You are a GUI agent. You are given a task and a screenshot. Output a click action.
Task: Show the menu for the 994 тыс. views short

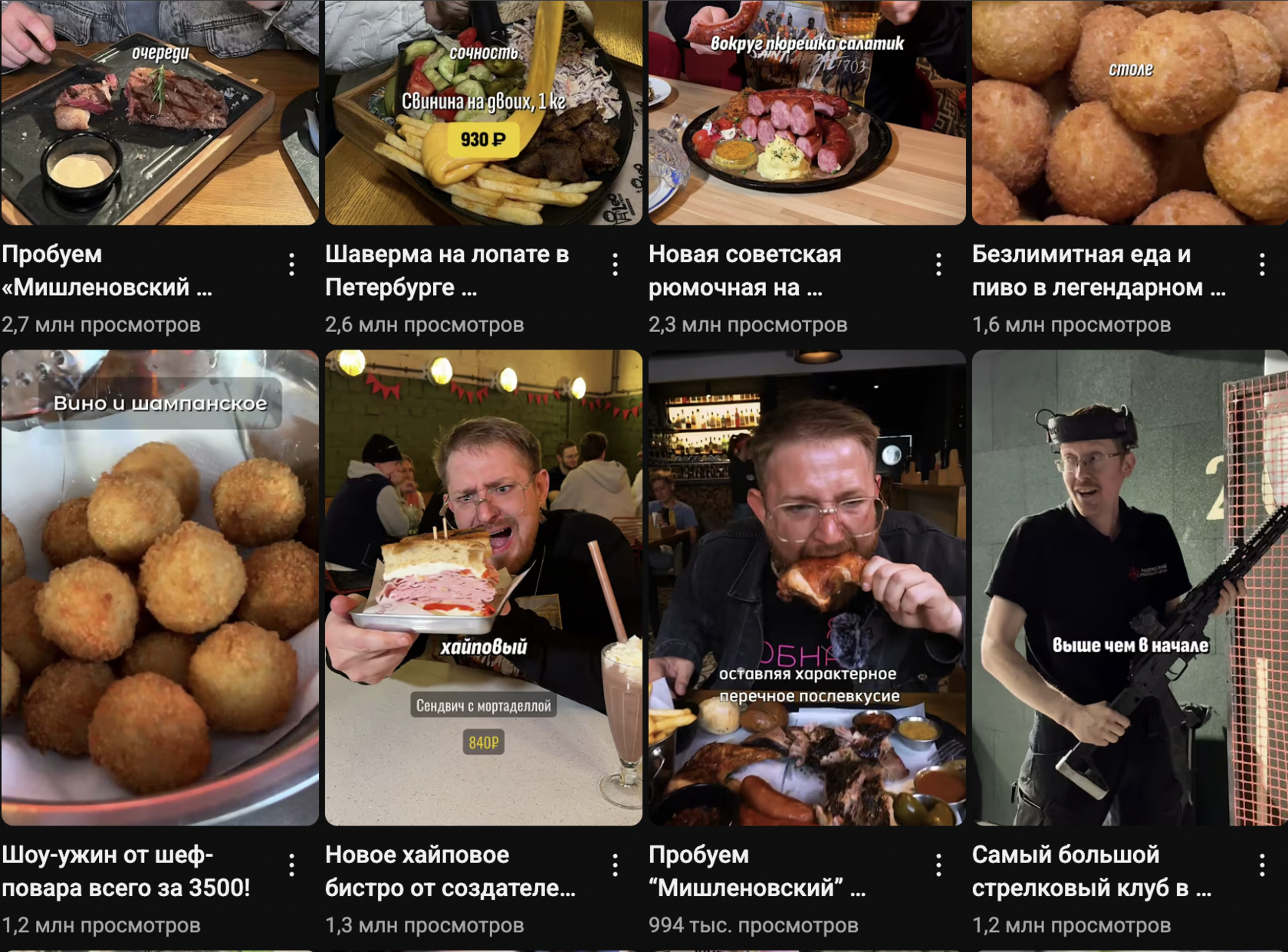(x=939, y=865)
